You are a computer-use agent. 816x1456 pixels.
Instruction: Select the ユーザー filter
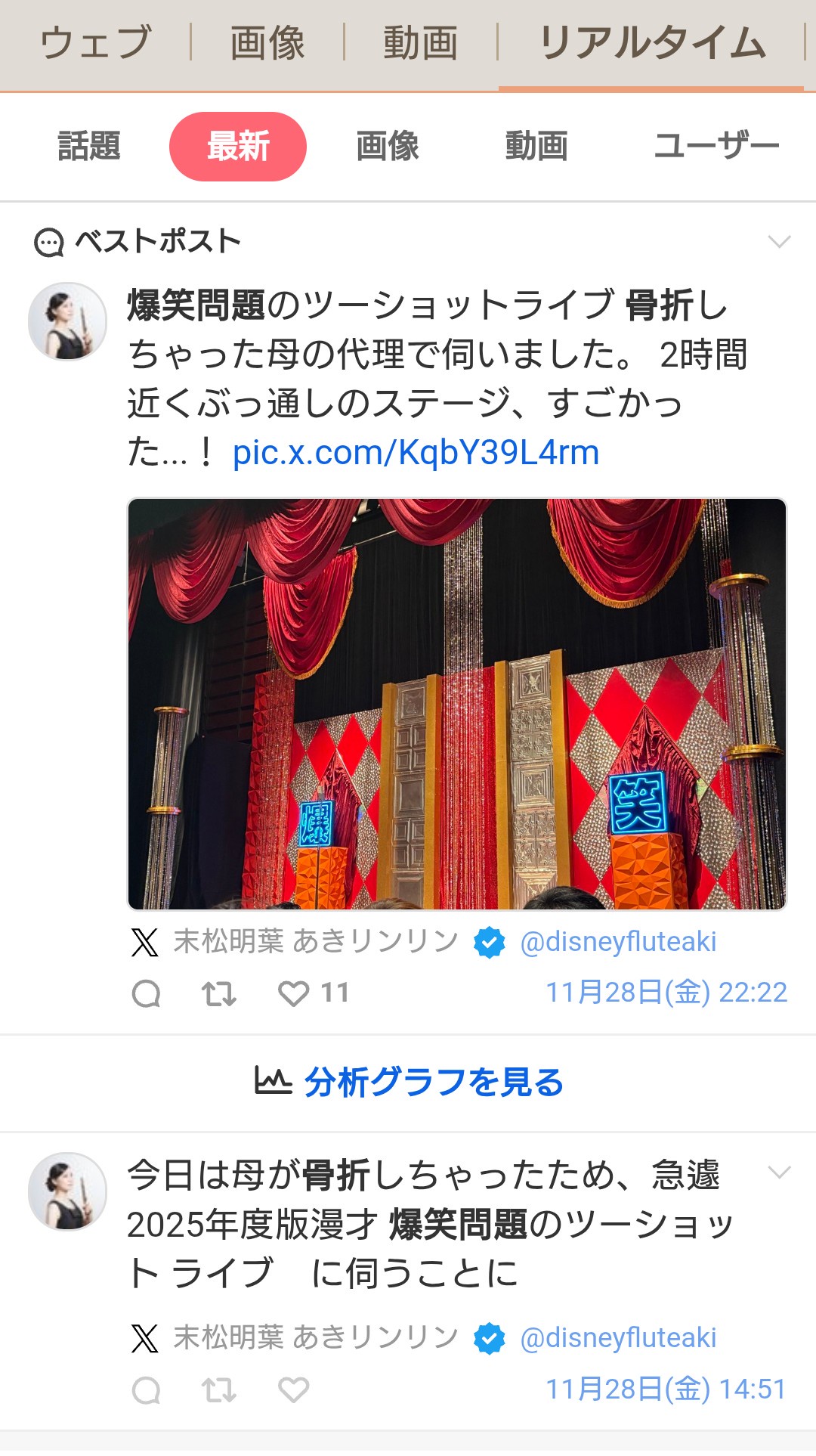click(716, 146)
